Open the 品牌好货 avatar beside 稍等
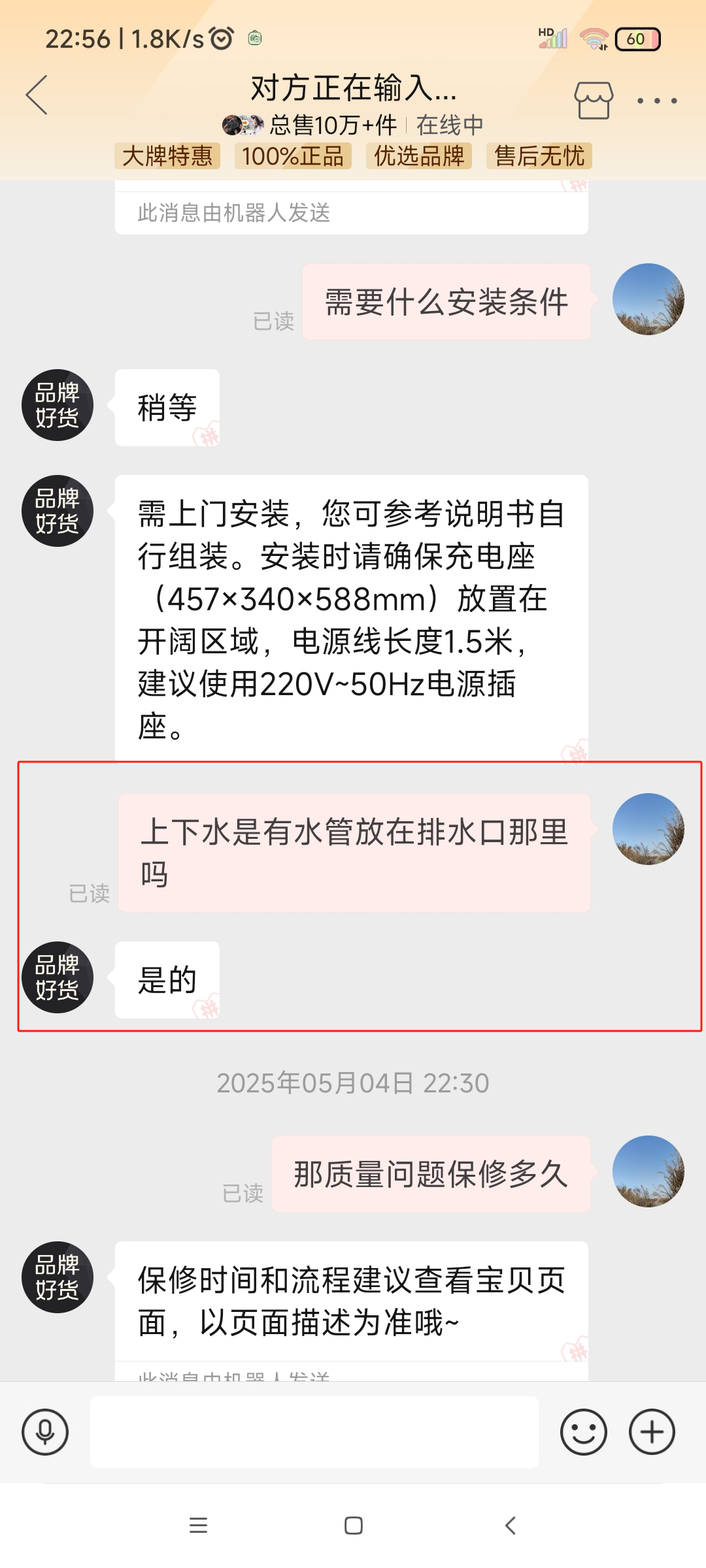706x1568 pixels. (58, 405)
